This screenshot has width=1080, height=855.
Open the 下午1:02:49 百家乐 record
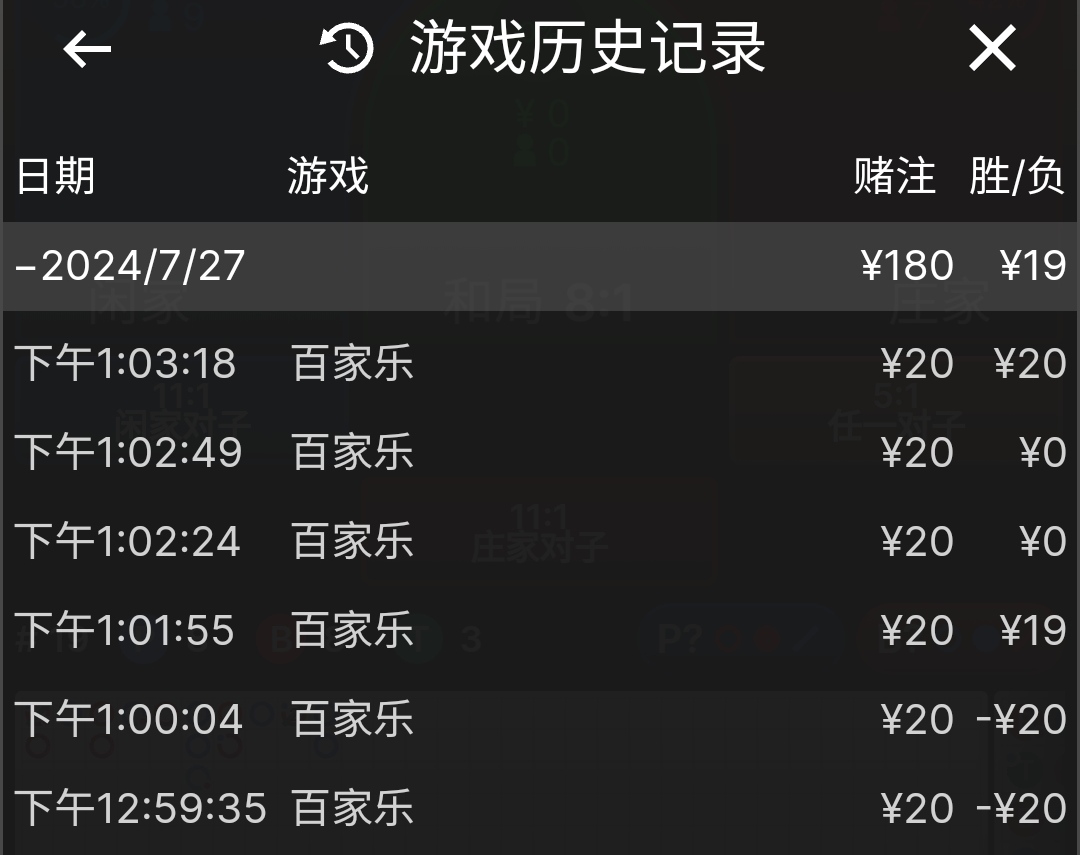pos(540,453)
